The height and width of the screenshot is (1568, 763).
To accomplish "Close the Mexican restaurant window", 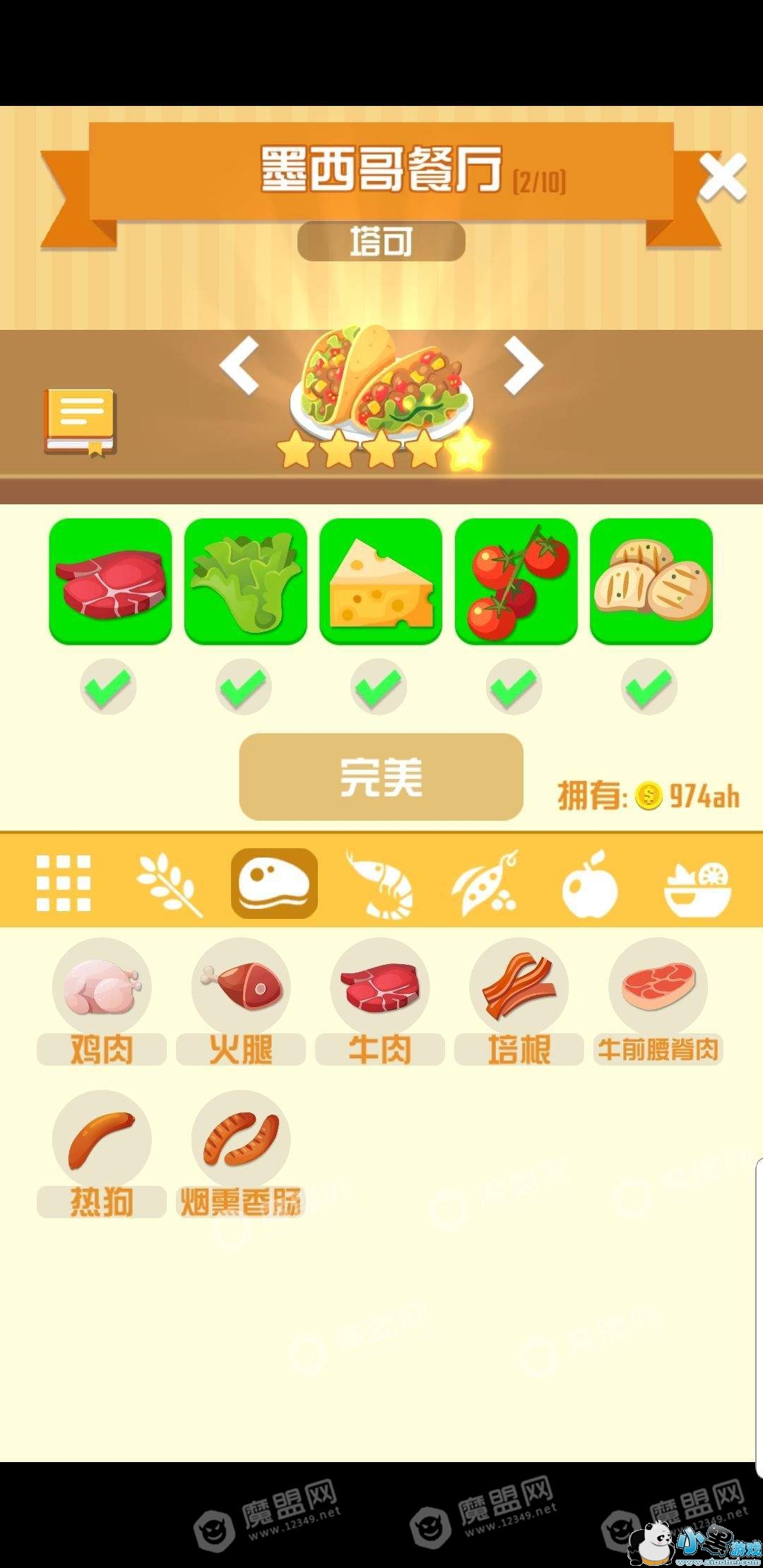I will [721, 177].
